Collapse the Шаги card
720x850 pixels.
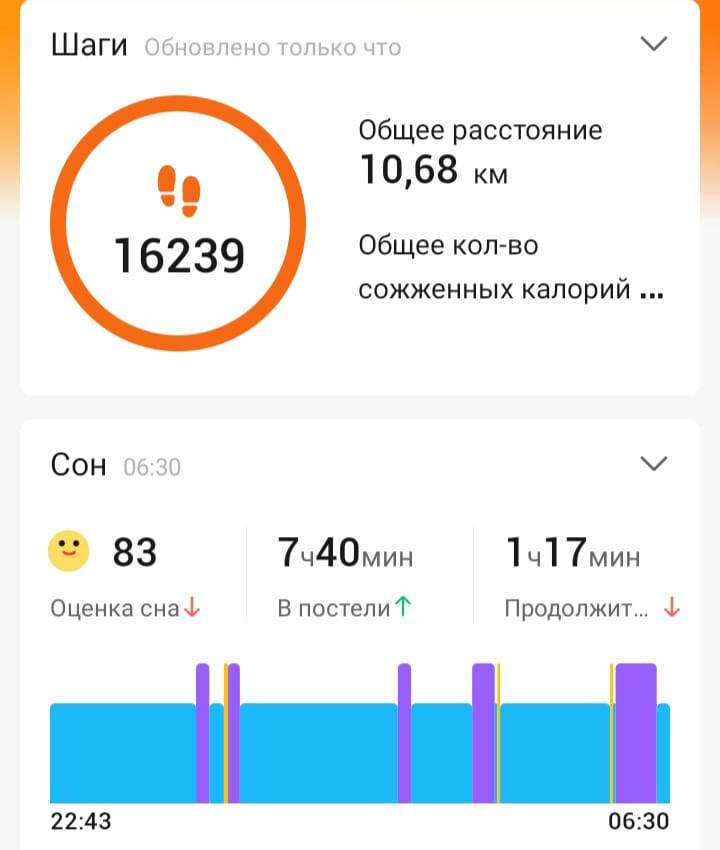pos(655,42)
